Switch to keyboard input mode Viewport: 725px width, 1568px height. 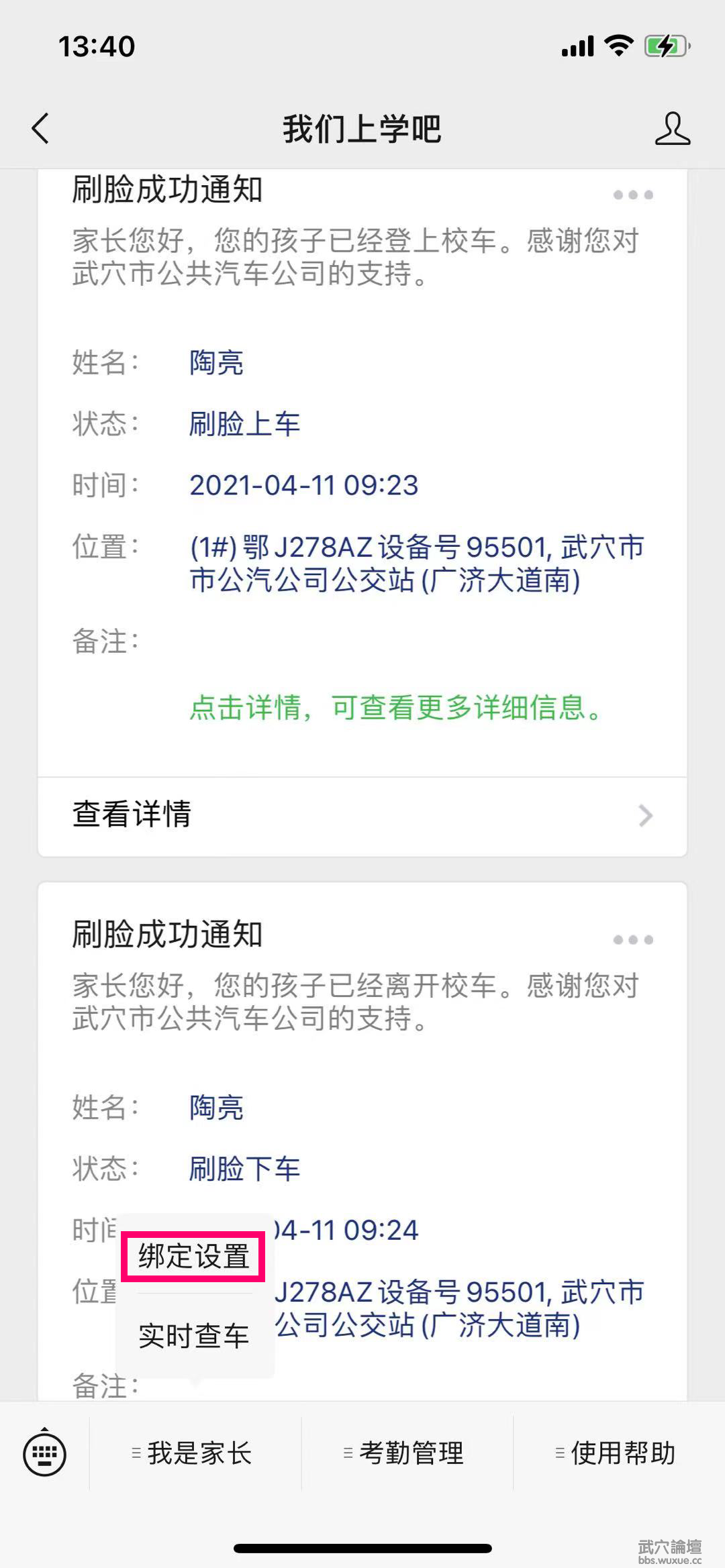(44, 1454)
